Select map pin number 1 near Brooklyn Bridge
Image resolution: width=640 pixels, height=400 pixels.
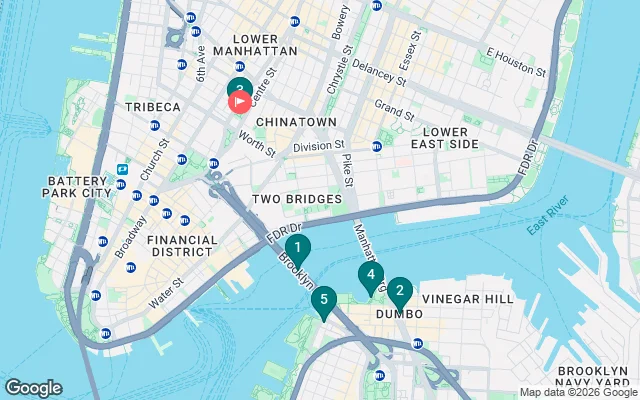297,248
